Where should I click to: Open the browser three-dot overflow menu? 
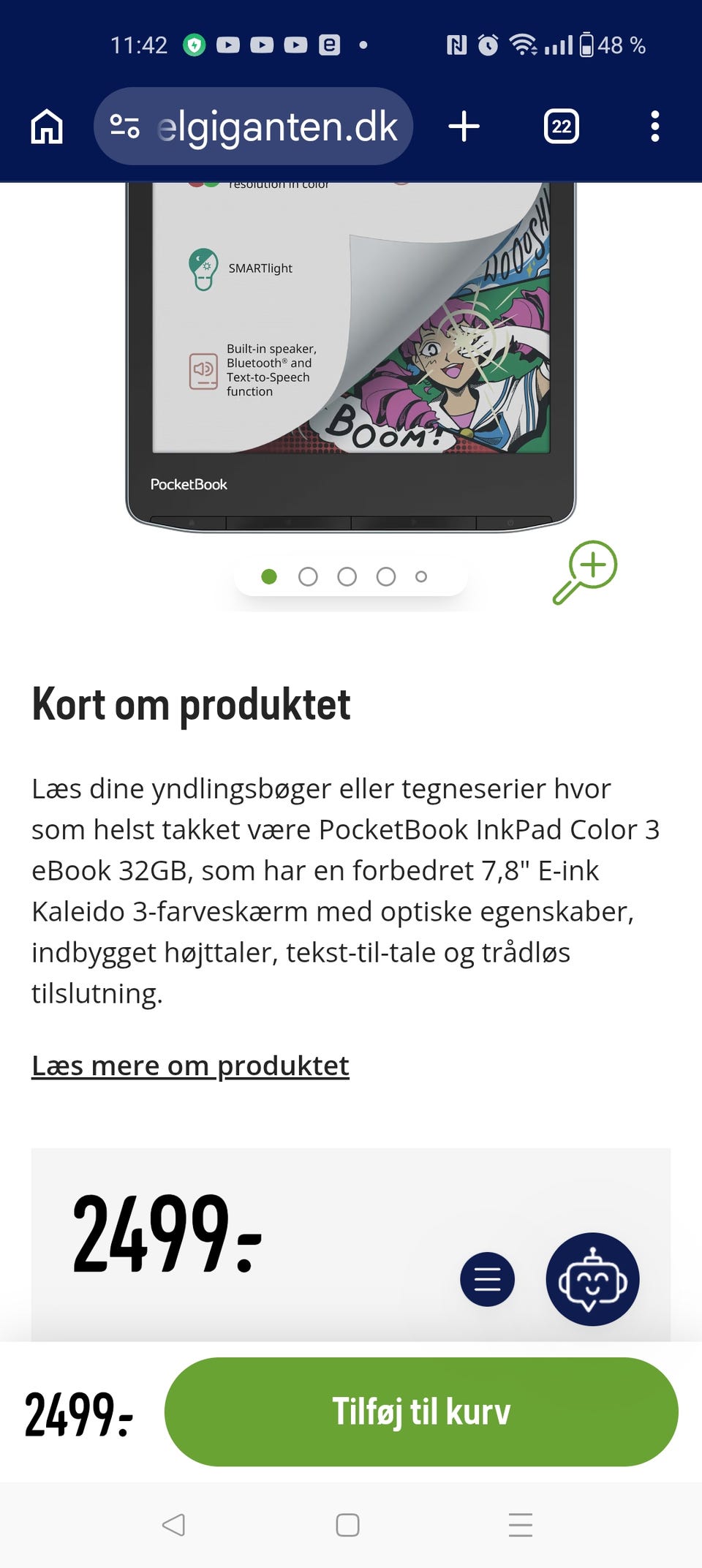click(x=654, y=126)
